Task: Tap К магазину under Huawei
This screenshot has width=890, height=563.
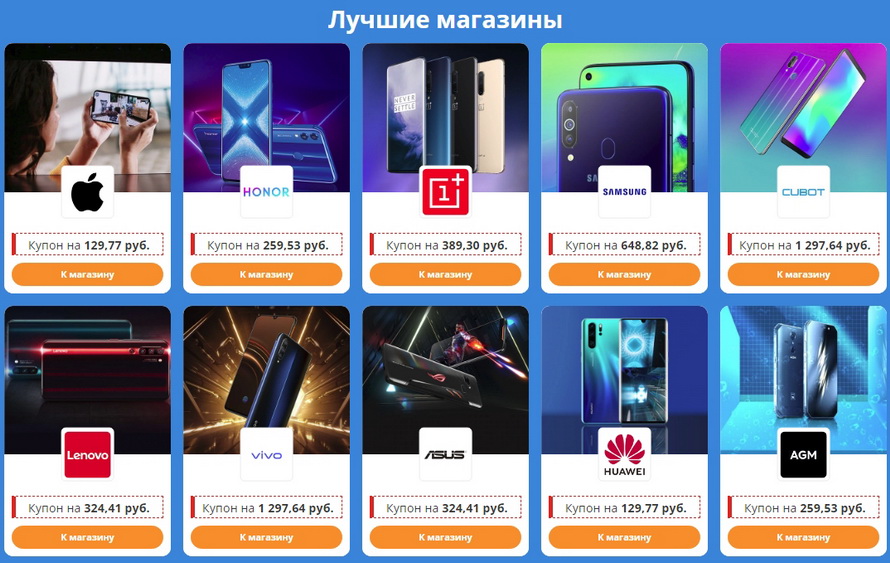Action: (x=624, y=537)
